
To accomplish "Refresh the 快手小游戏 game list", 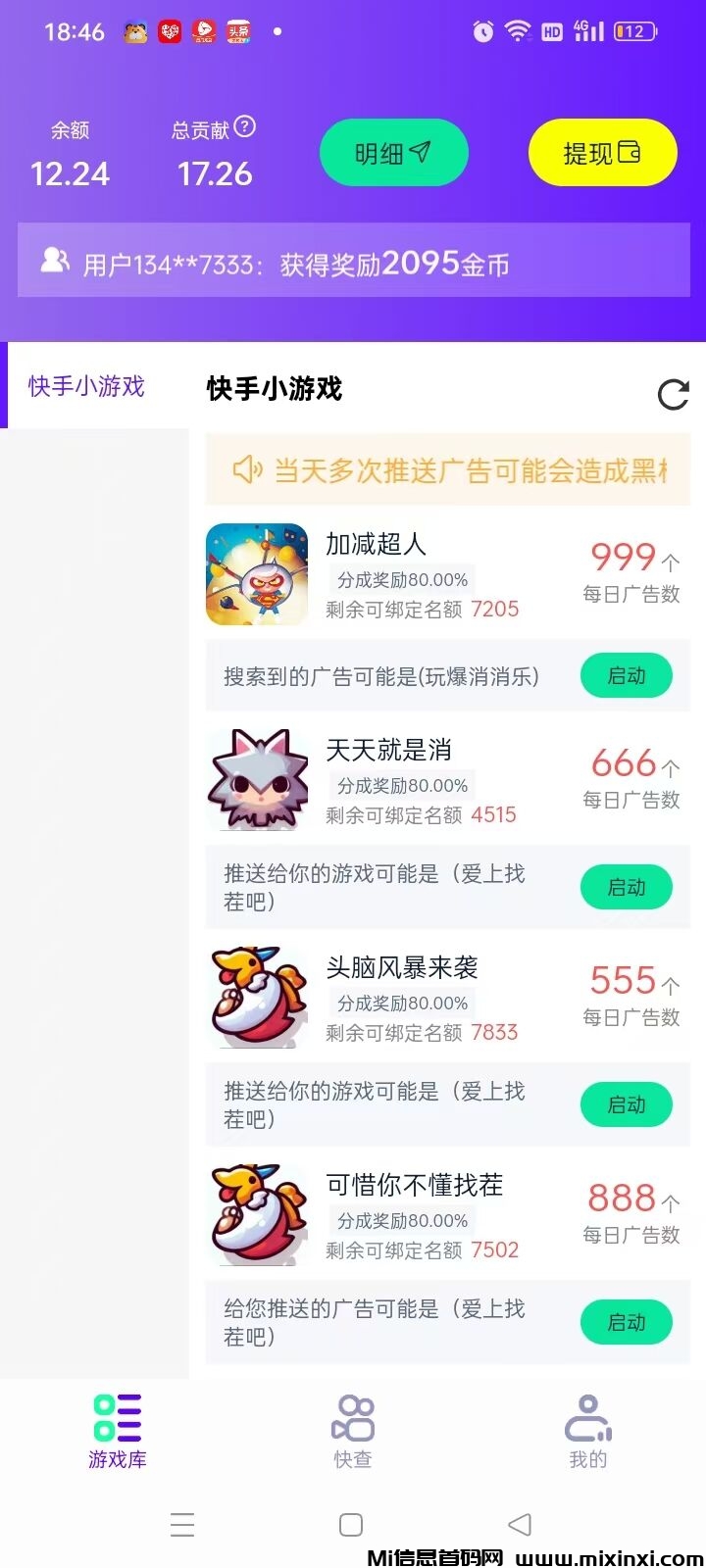I will coord(673,394).
